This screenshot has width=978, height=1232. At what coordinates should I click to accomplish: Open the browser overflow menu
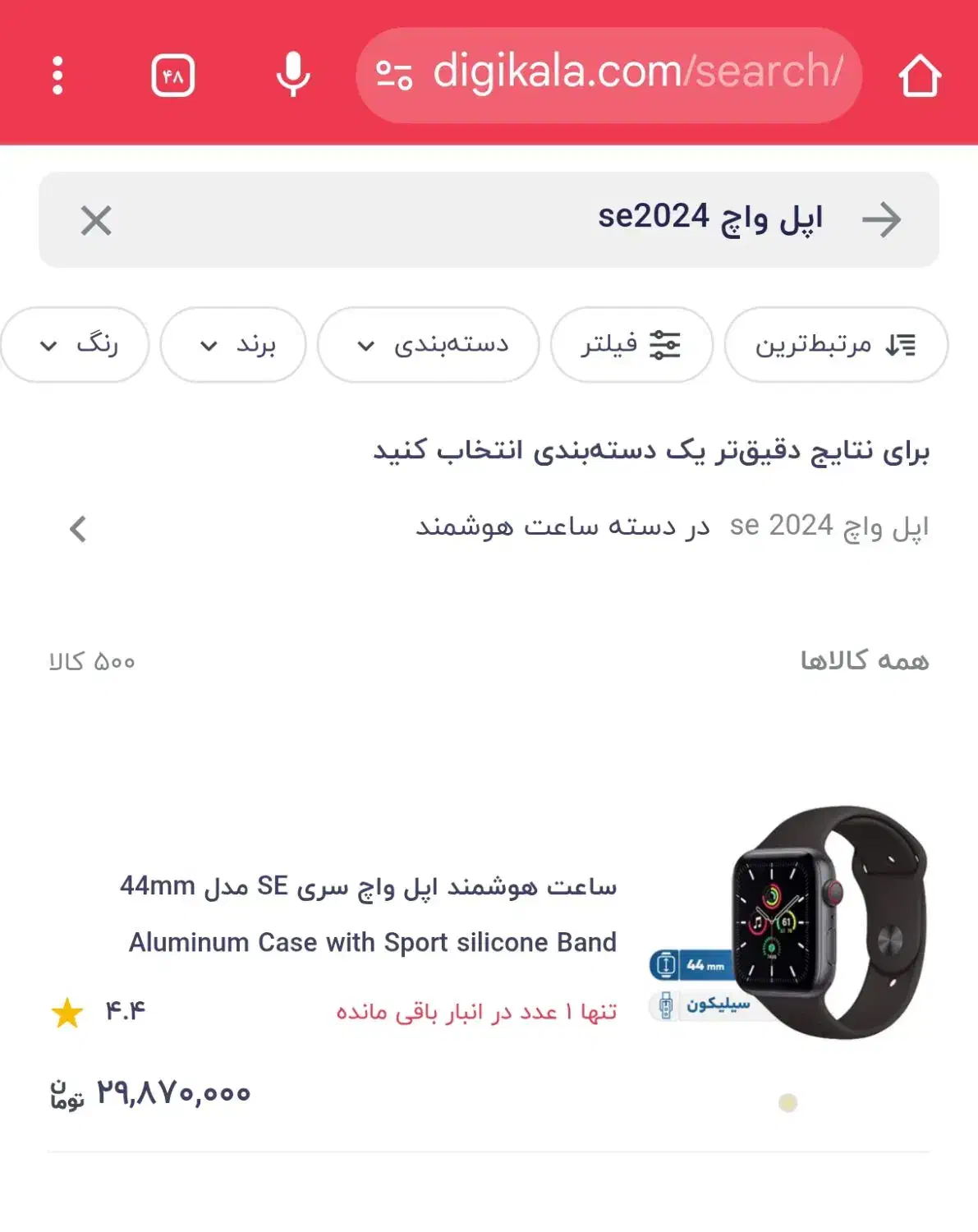coord(57,76)
